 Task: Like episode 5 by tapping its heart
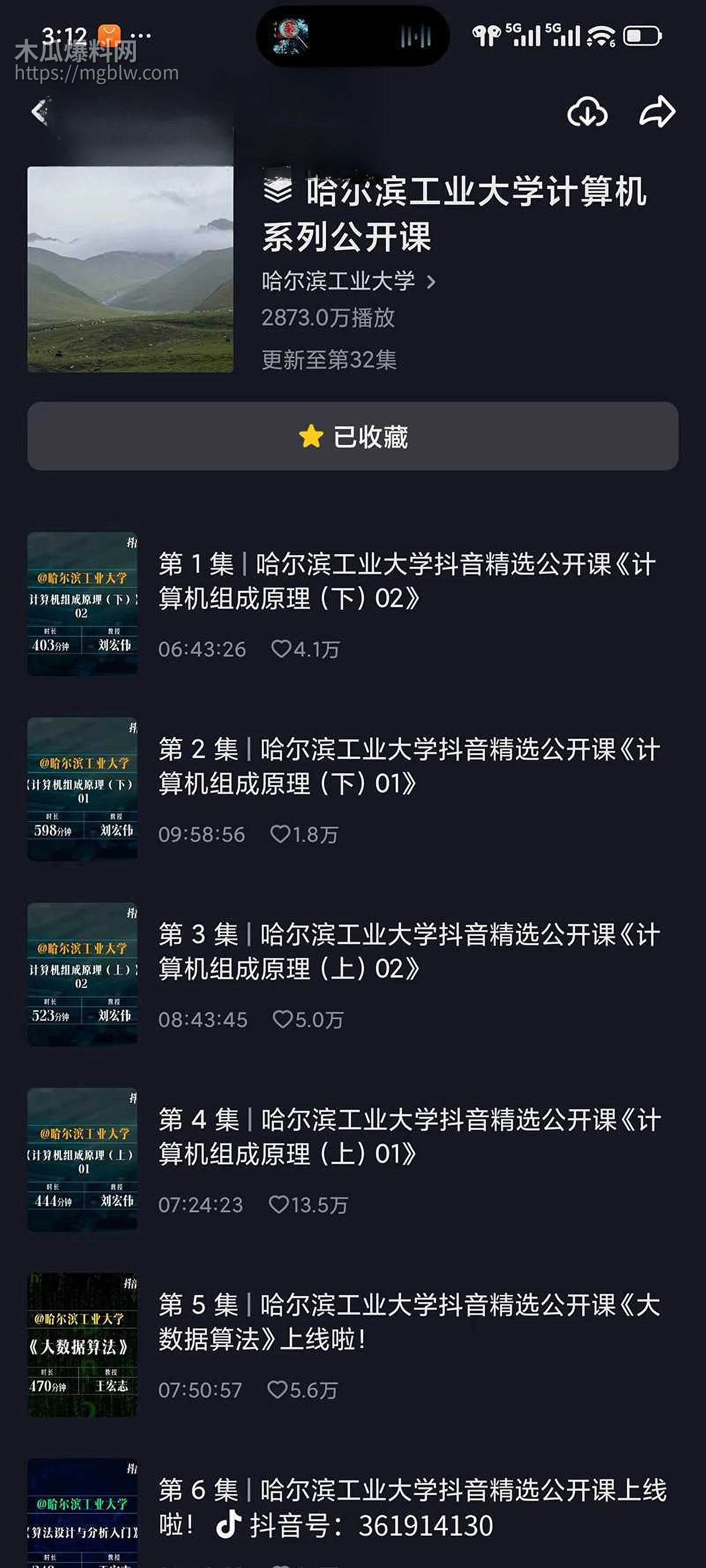click(x=279, y=1390)
